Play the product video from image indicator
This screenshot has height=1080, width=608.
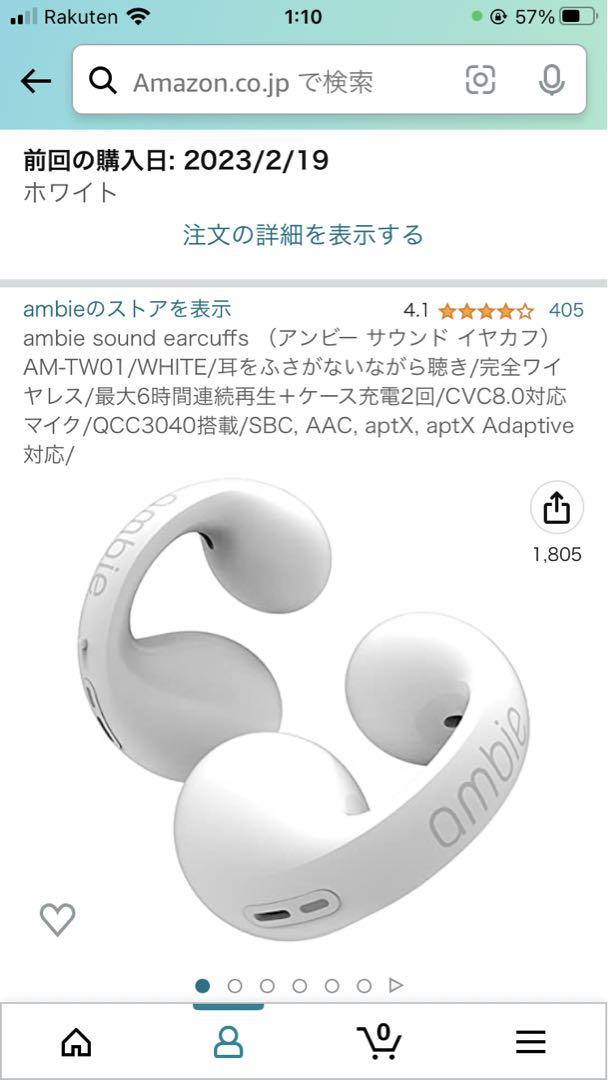[396, 986]
